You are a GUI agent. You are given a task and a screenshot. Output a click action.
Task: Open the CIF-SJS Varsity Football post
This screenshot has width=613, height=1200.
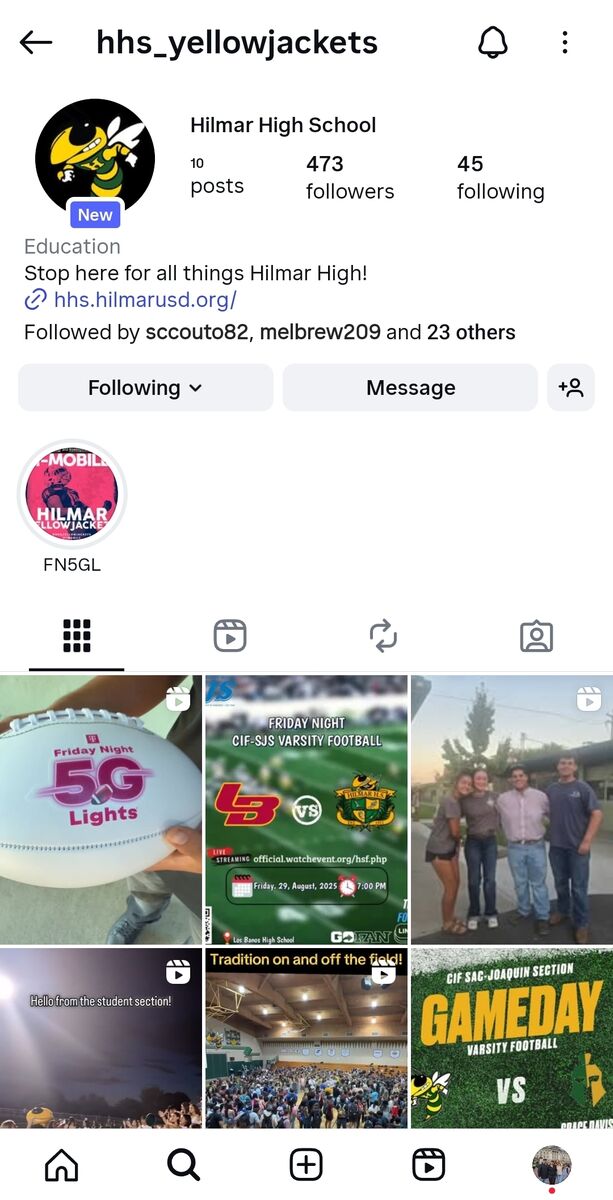[x=306, y=810]
